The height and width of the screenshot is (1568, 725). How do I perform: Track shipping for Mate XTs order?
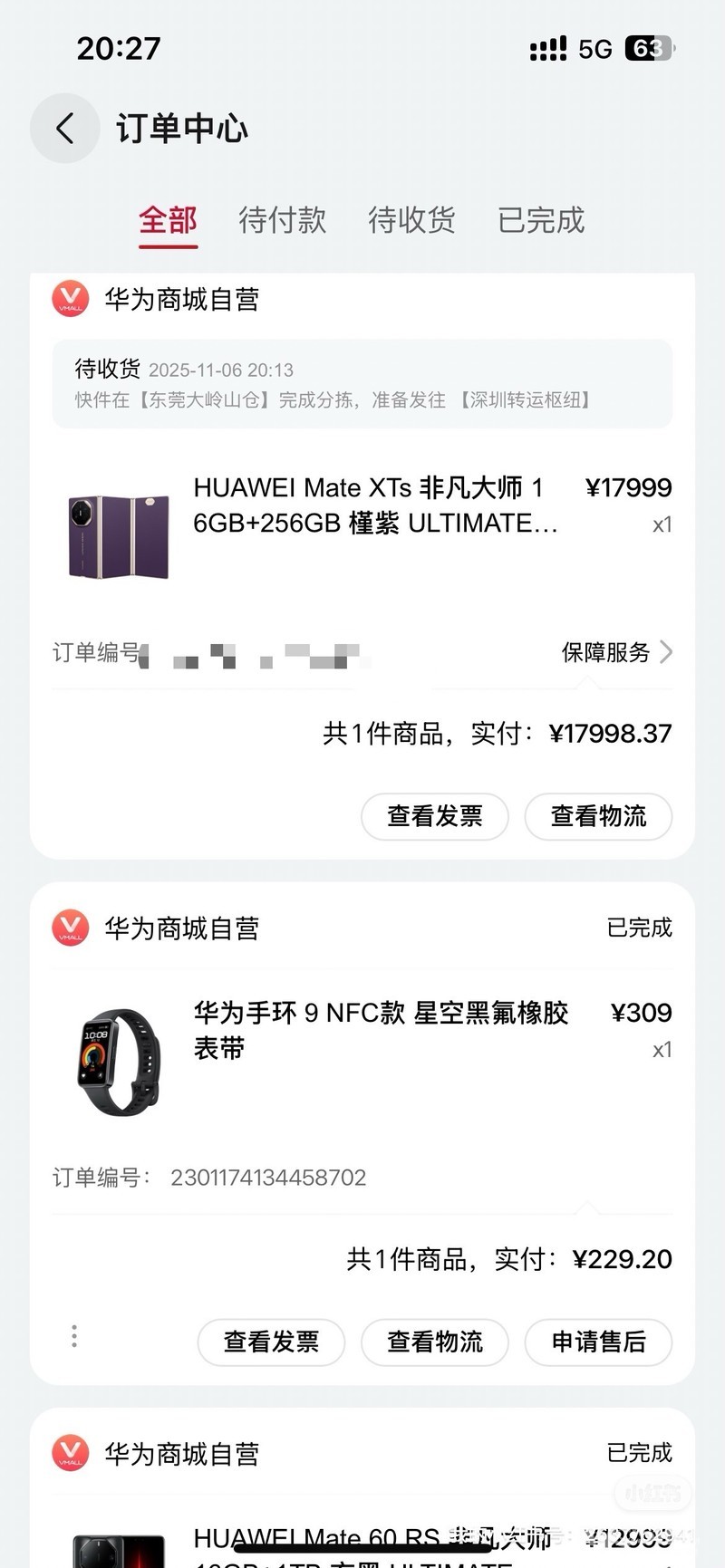[598, 816]
